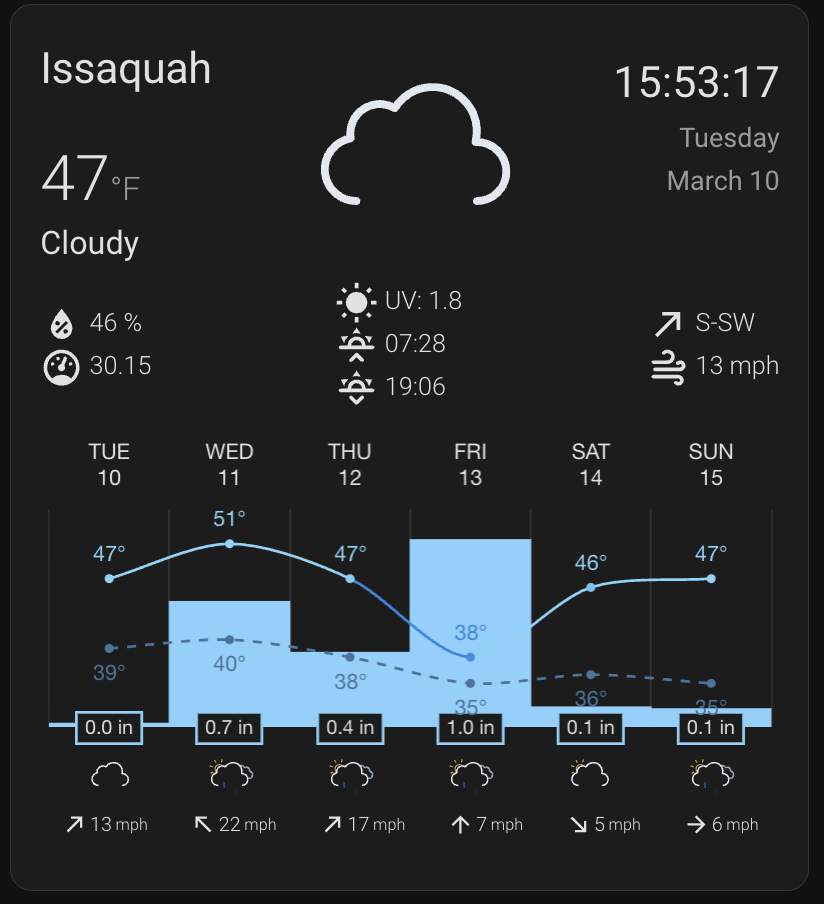Screen dimensions: 824x904
Task: Open the Issaquah weather card details
Action: pos(409,447)
